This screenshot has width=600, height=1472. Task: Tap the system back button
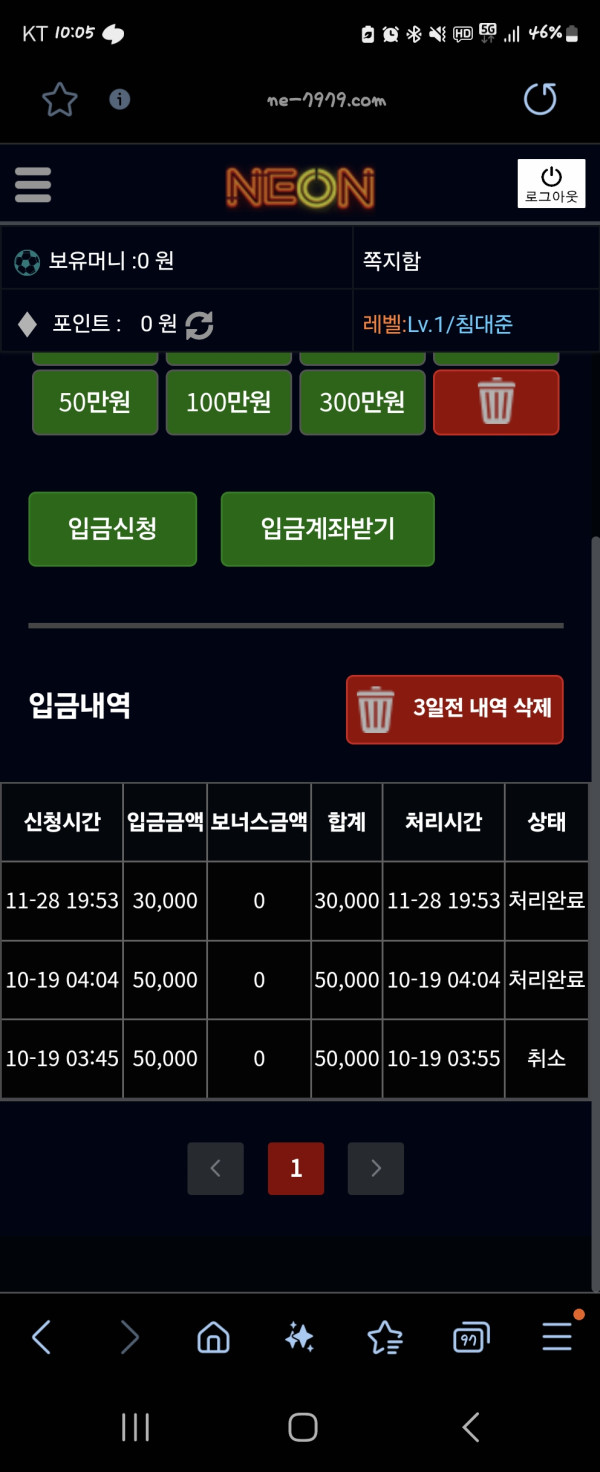click(x=471, y=1427)
